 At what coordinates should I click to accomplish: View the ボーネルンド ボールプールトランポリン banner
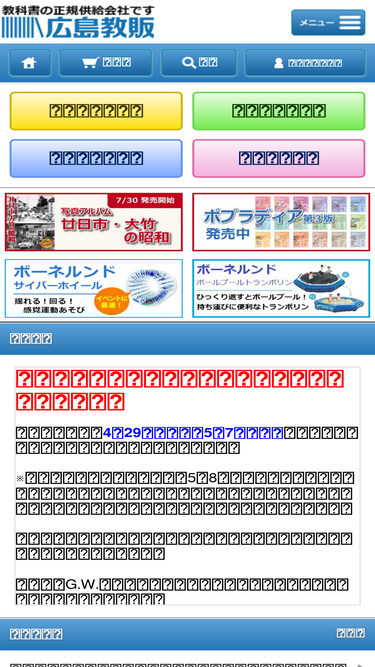[281, 288]
